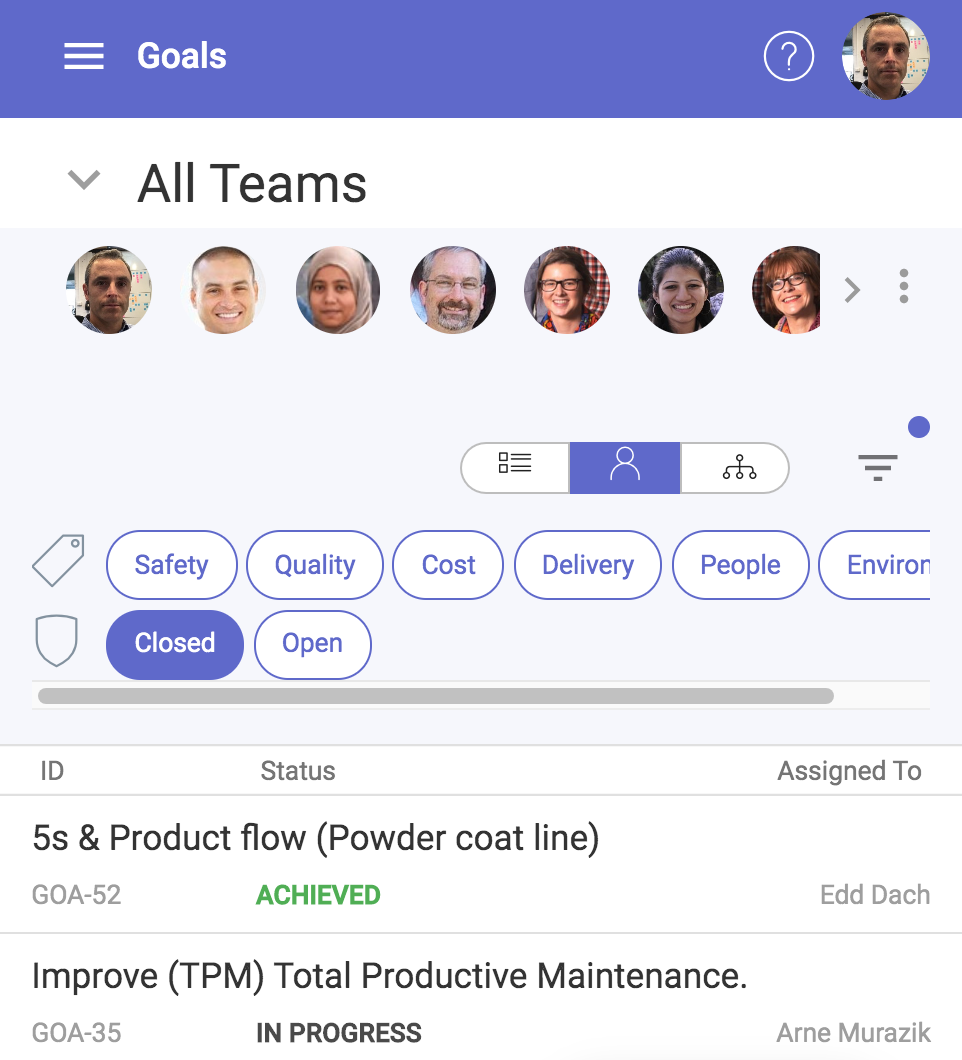Open the help question mark icon
The height and width of the screenshot is (1060, 962).
[x=788, y=57]
